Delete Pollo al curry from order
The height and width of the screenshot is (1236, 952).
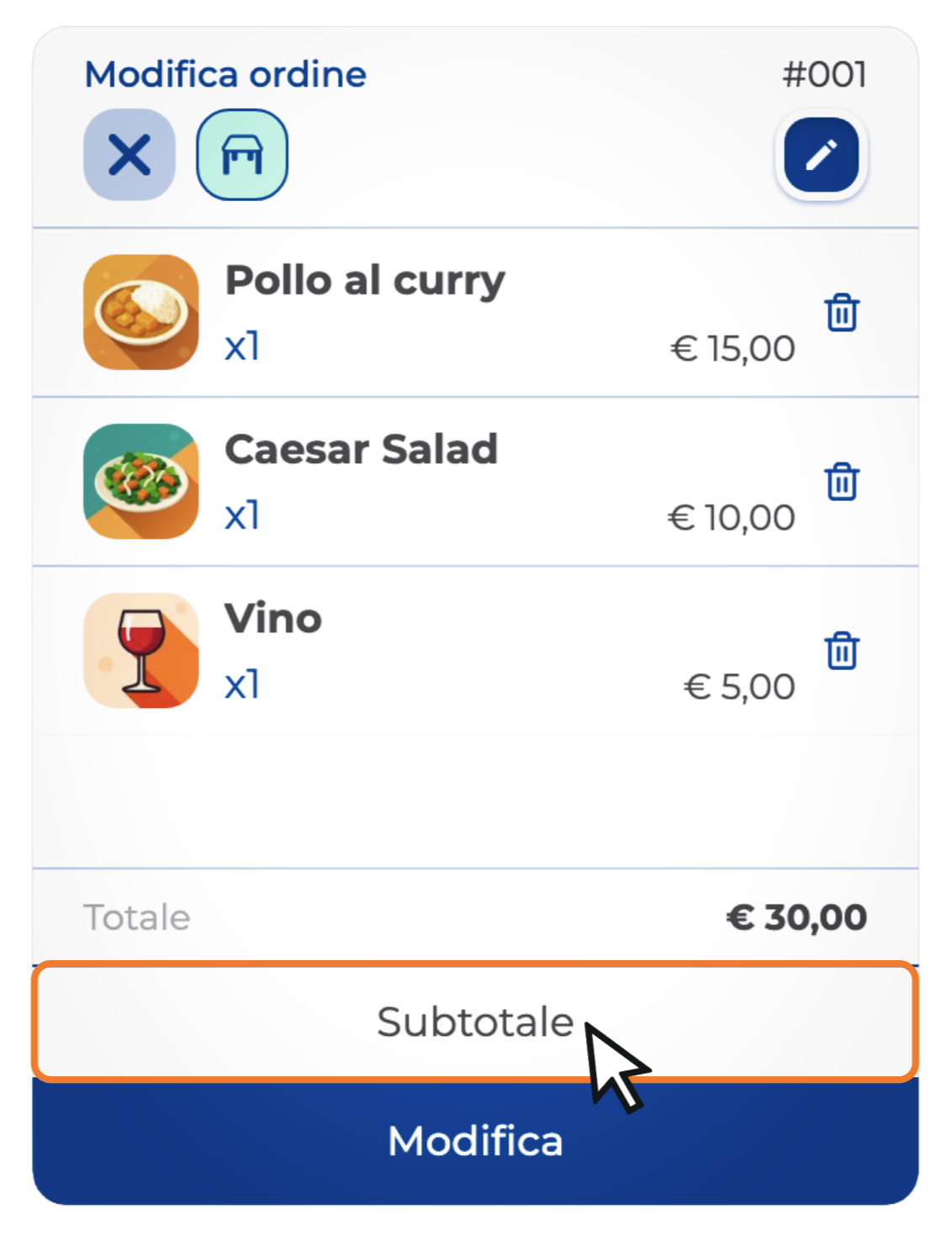click(841, 313)
